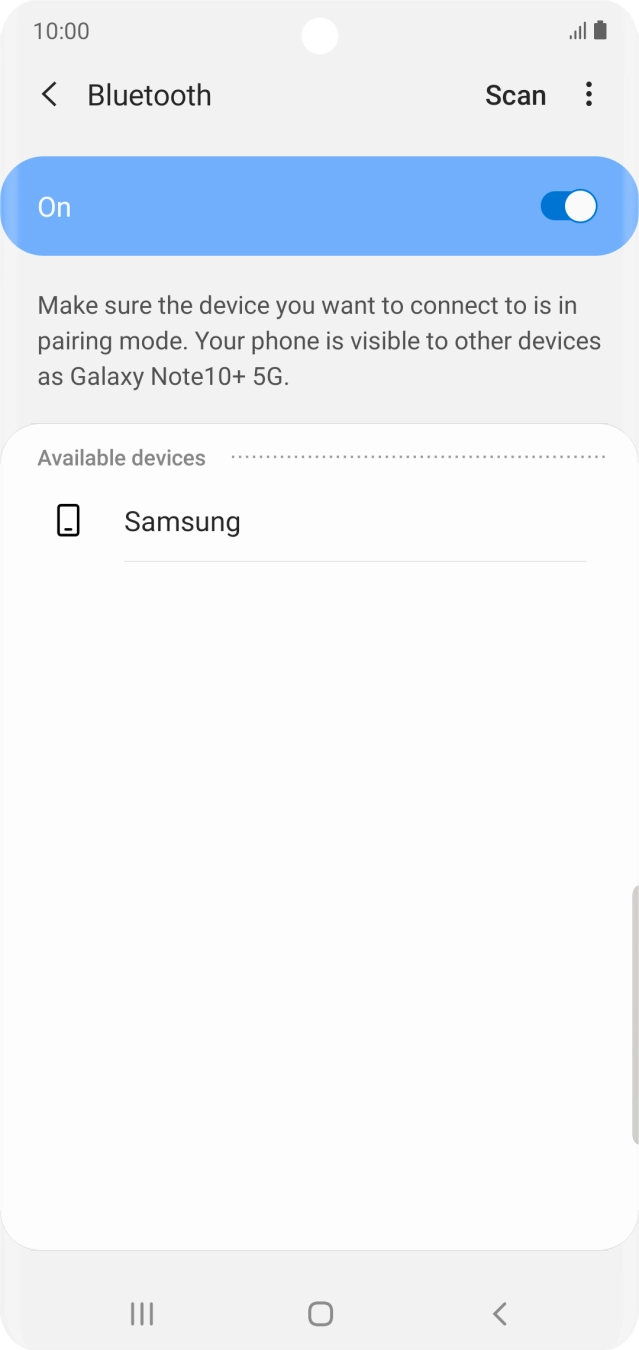Open the more options menu
Image resolution: width=639 pixels, height=1350 pixels.
click(x=589, y=95)
